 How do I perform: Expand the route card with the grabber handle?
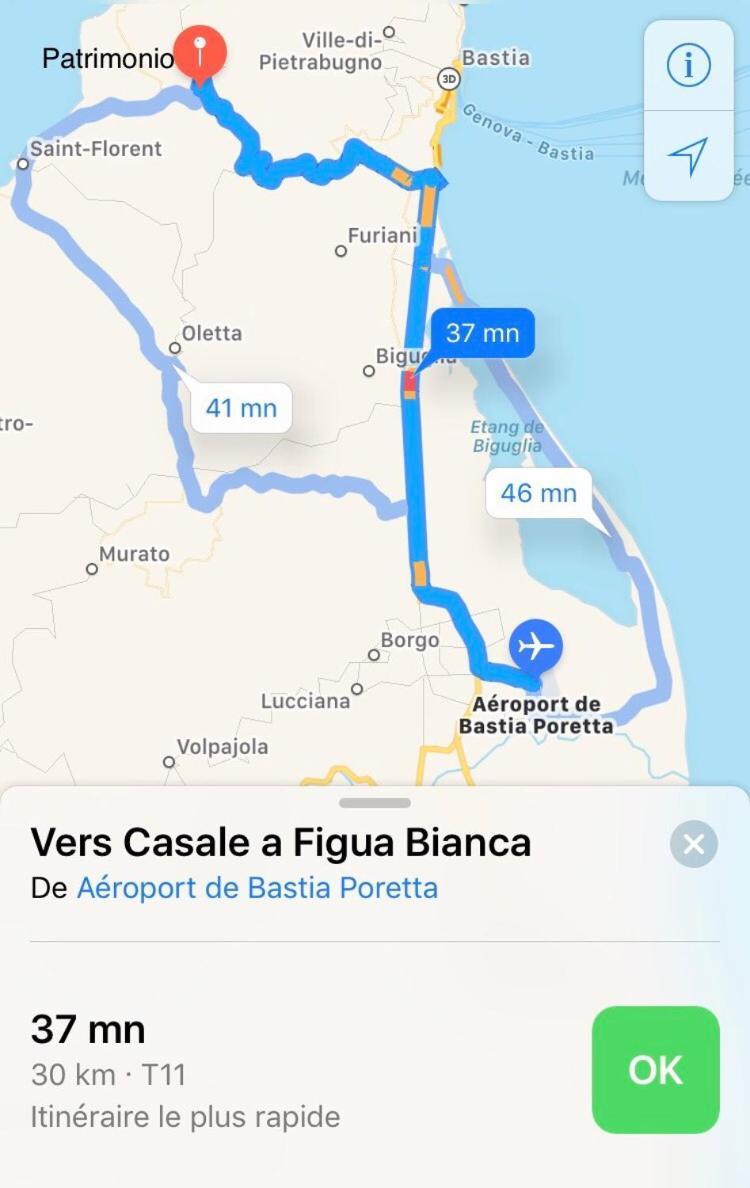click(x=375, y=802)
